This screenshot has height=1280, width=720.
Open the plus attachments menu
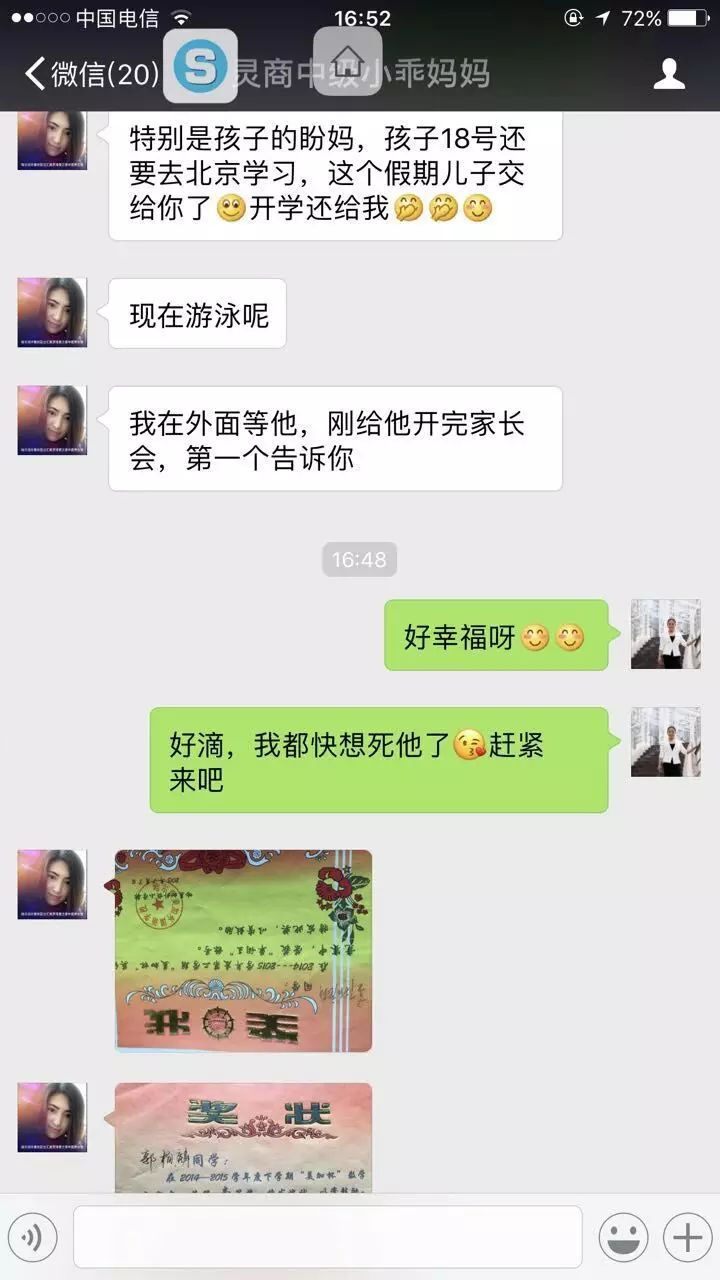pos(687,1238)
